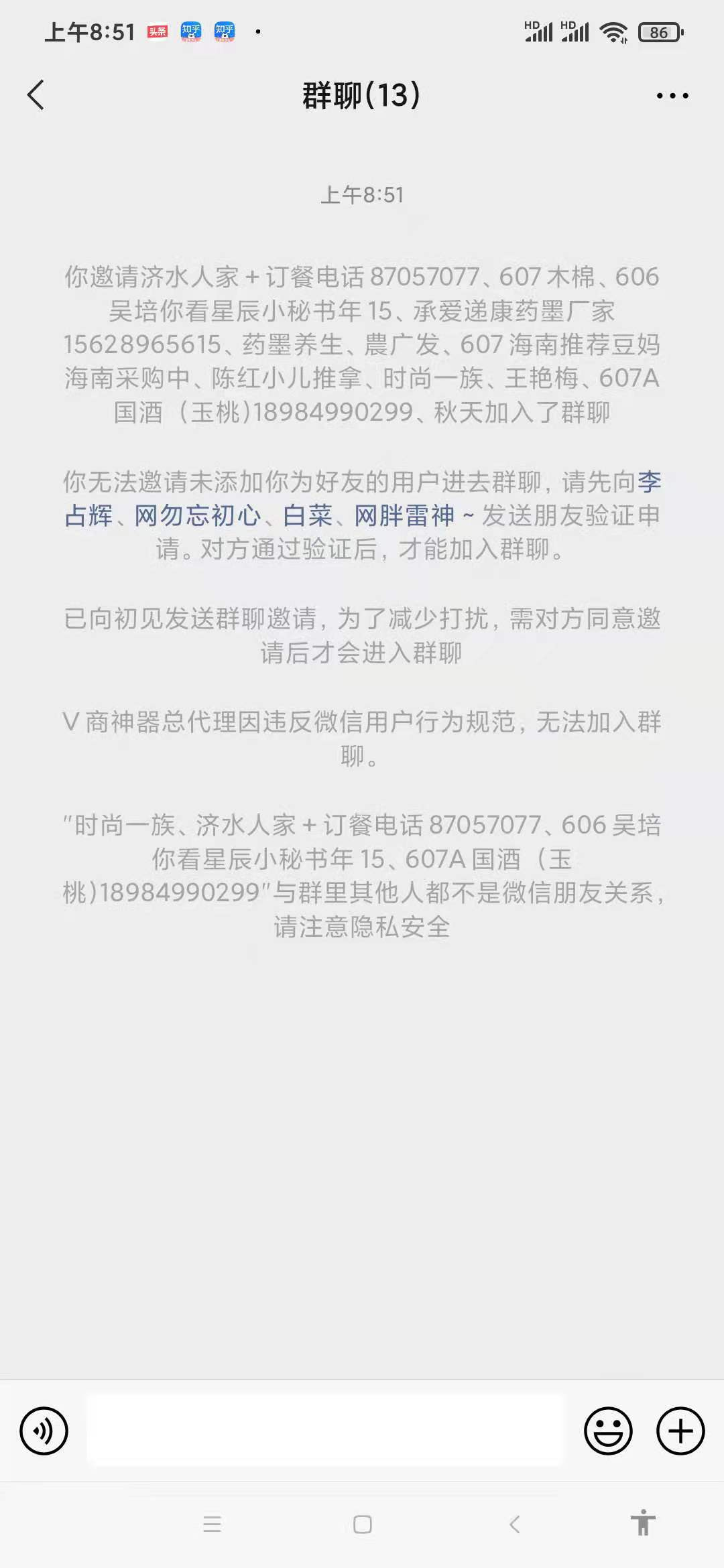The width and height of the screenshot is (724, 1568).
Task: Open 白菜 contact link
Action: pos(308,515)
